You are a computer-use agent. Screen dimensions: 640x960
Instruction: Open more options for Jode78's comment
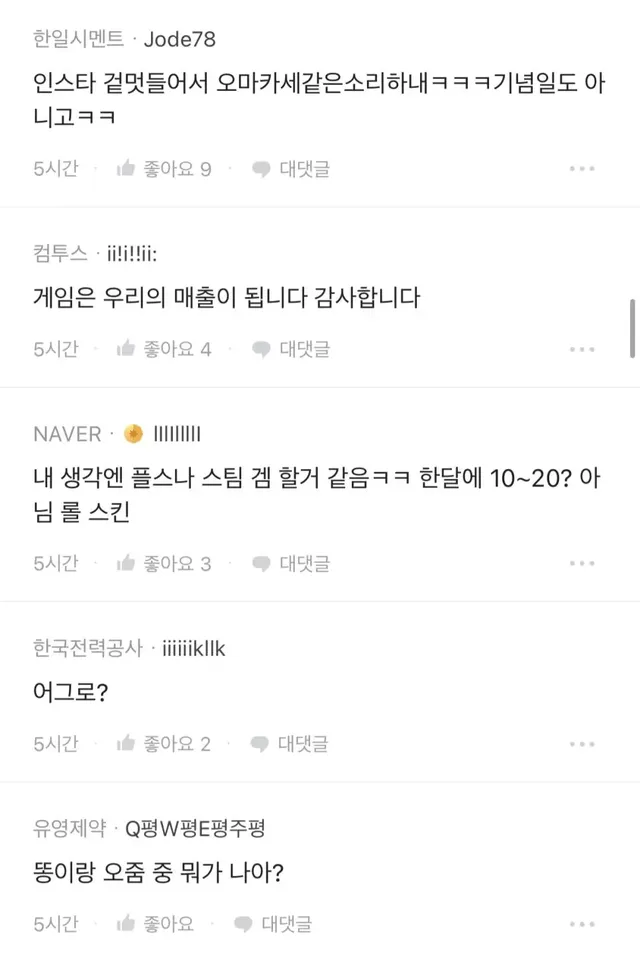point(582,169)
